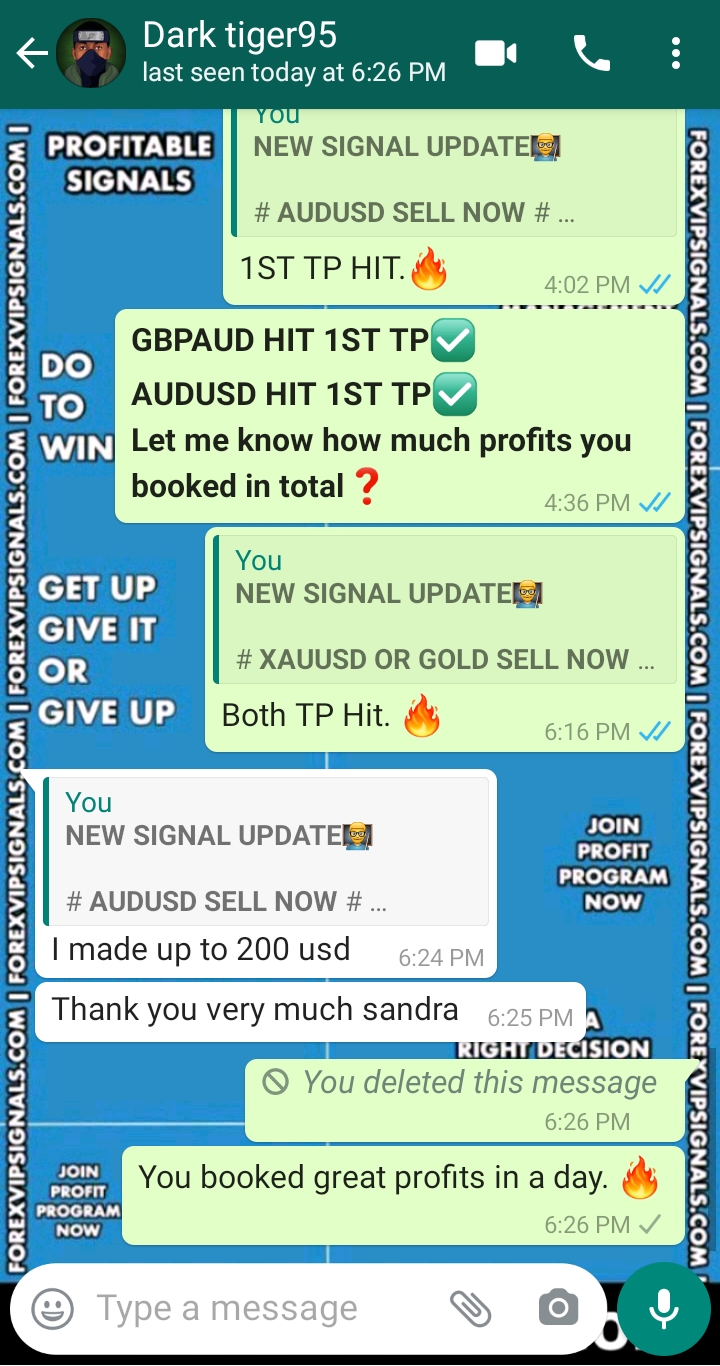Attach a file to the message
Screen dimensions: 720x1366
click(x=470, y=1308)
